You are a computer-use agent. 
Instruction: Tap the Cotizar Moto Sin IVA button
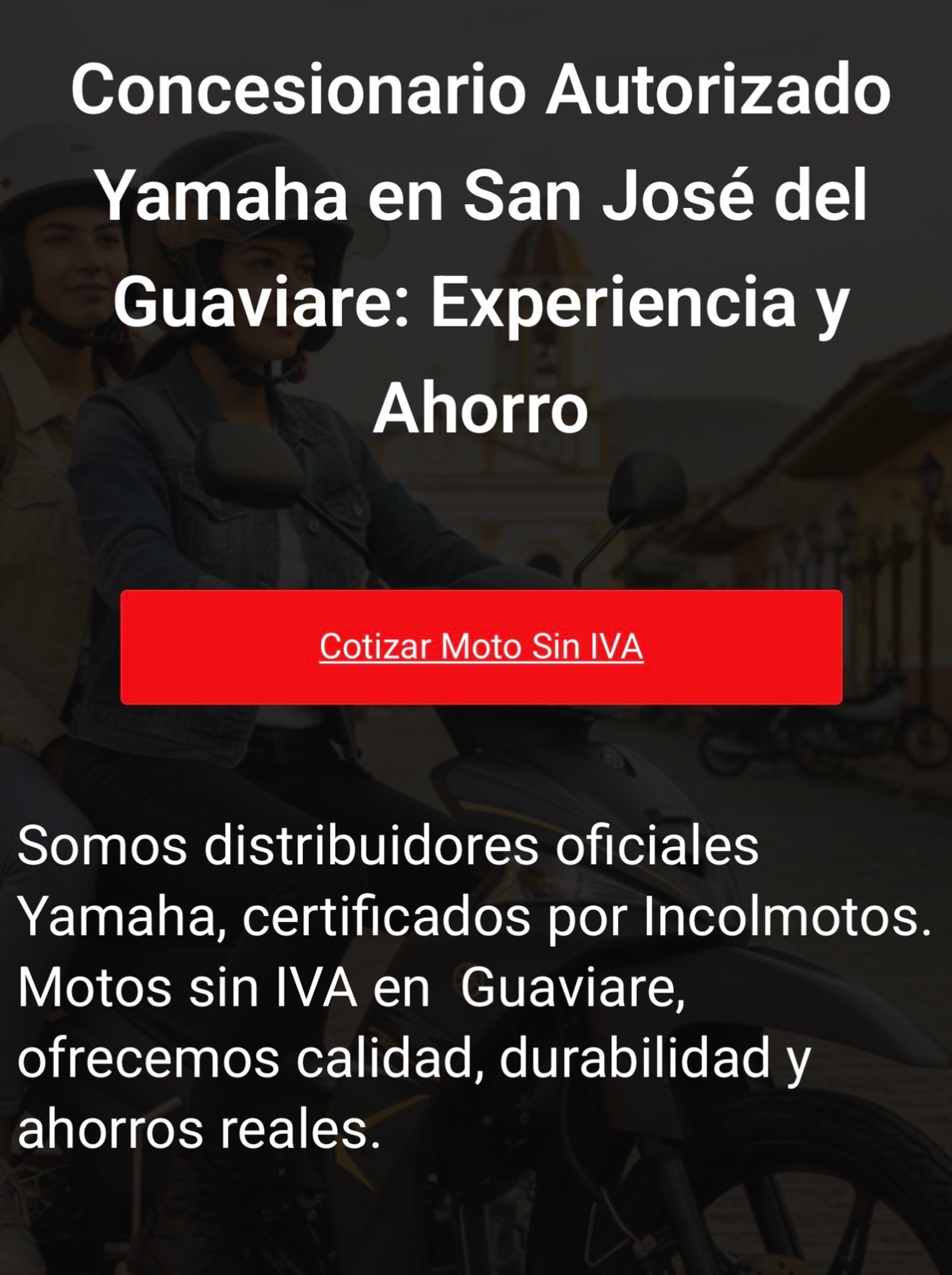pos(481,646)
